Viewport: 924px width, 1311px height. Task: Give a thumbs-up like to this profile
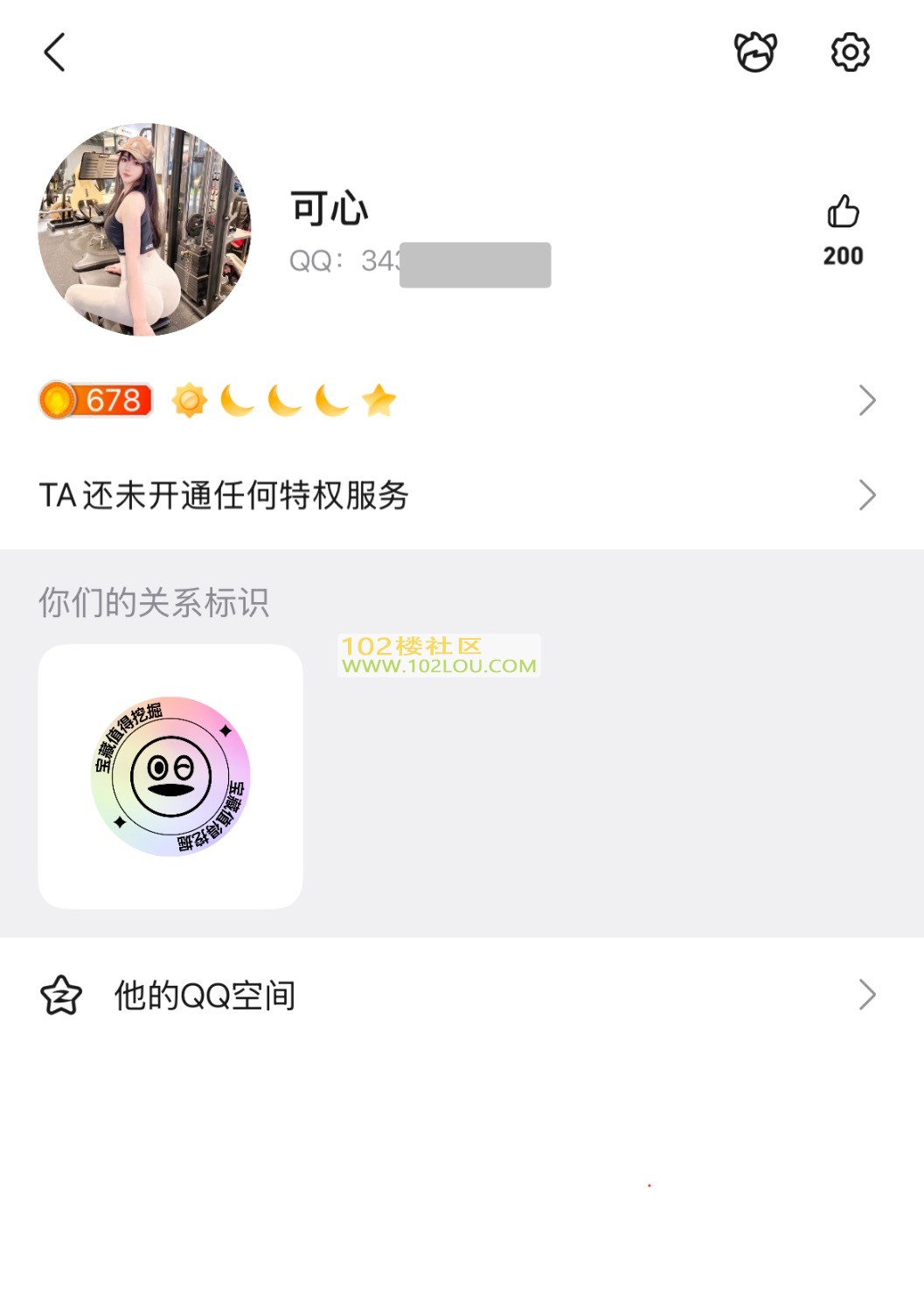(x=843, y=212)
